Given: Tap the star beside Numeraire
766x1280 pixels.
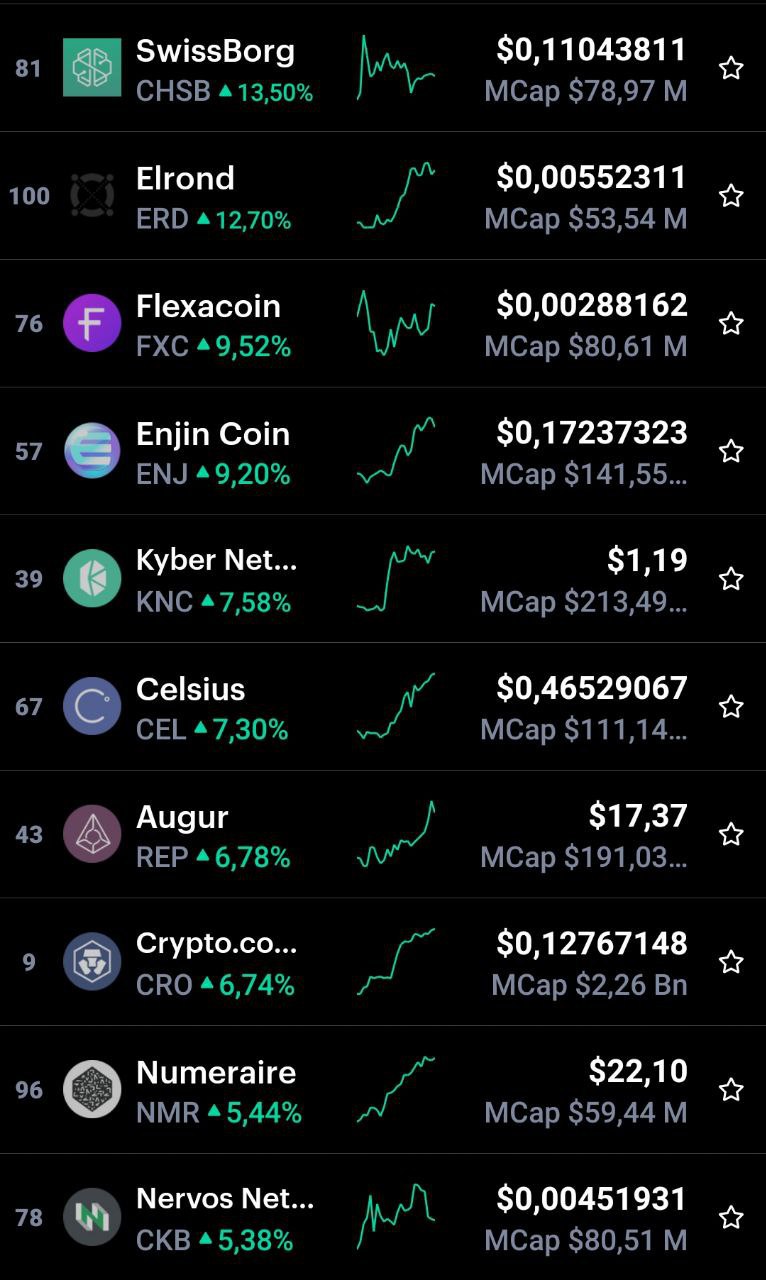Looking at the screenshot, I should click(731, 1090).
